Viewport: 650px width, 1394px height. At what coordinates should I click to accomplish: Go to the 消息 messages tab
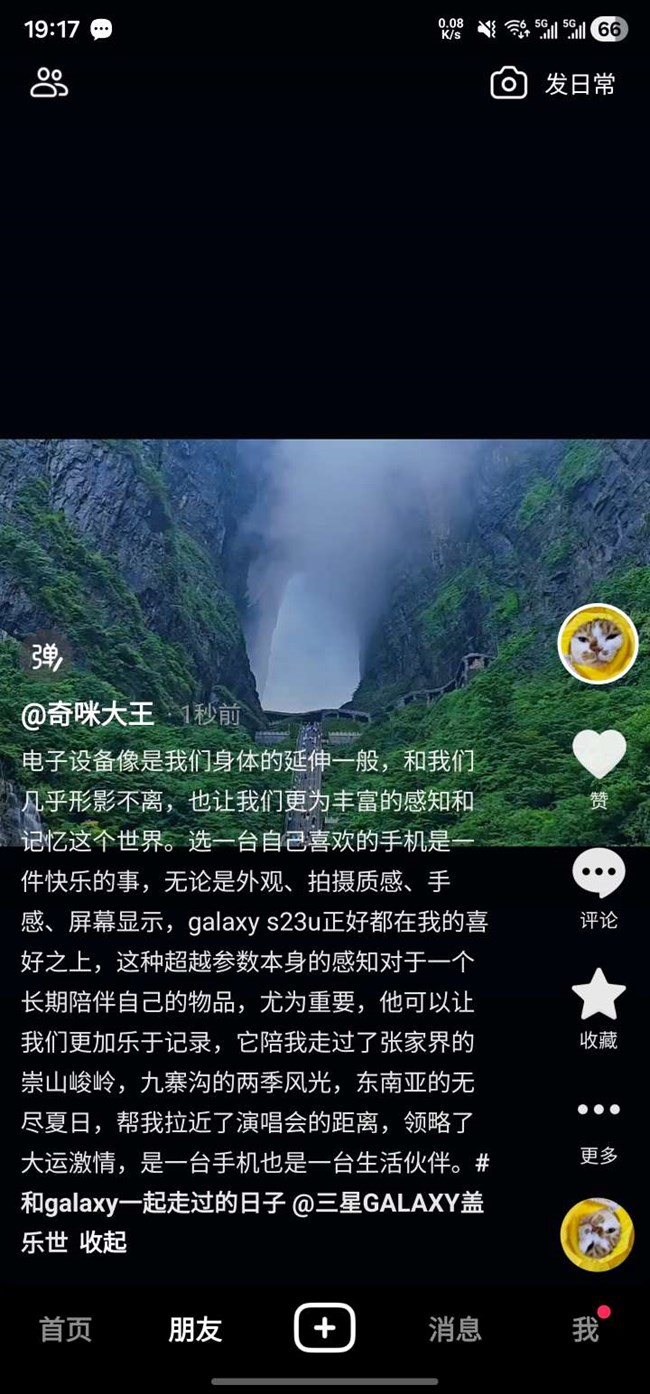pos(455,1329)
